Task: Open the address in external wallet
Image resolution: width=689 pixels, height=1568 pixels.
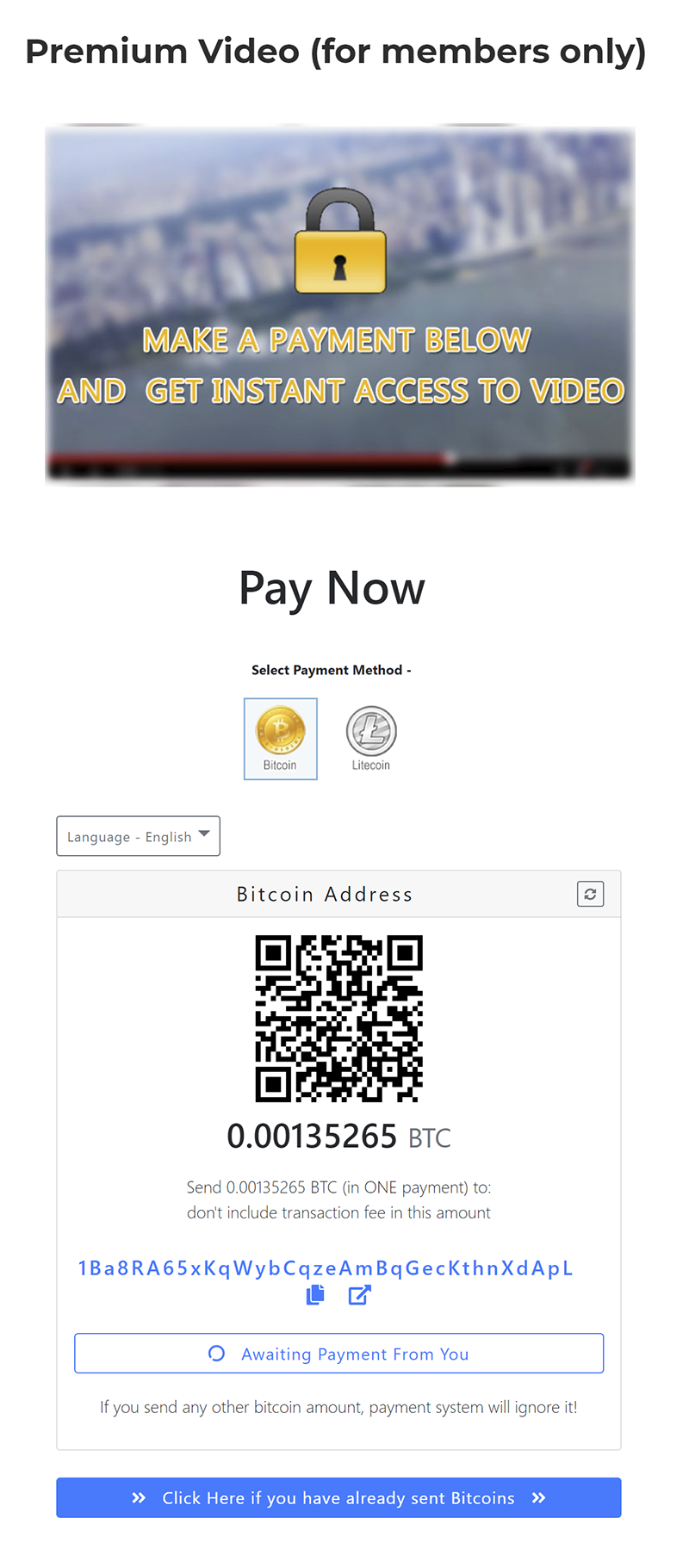Action: point(359,1294)
